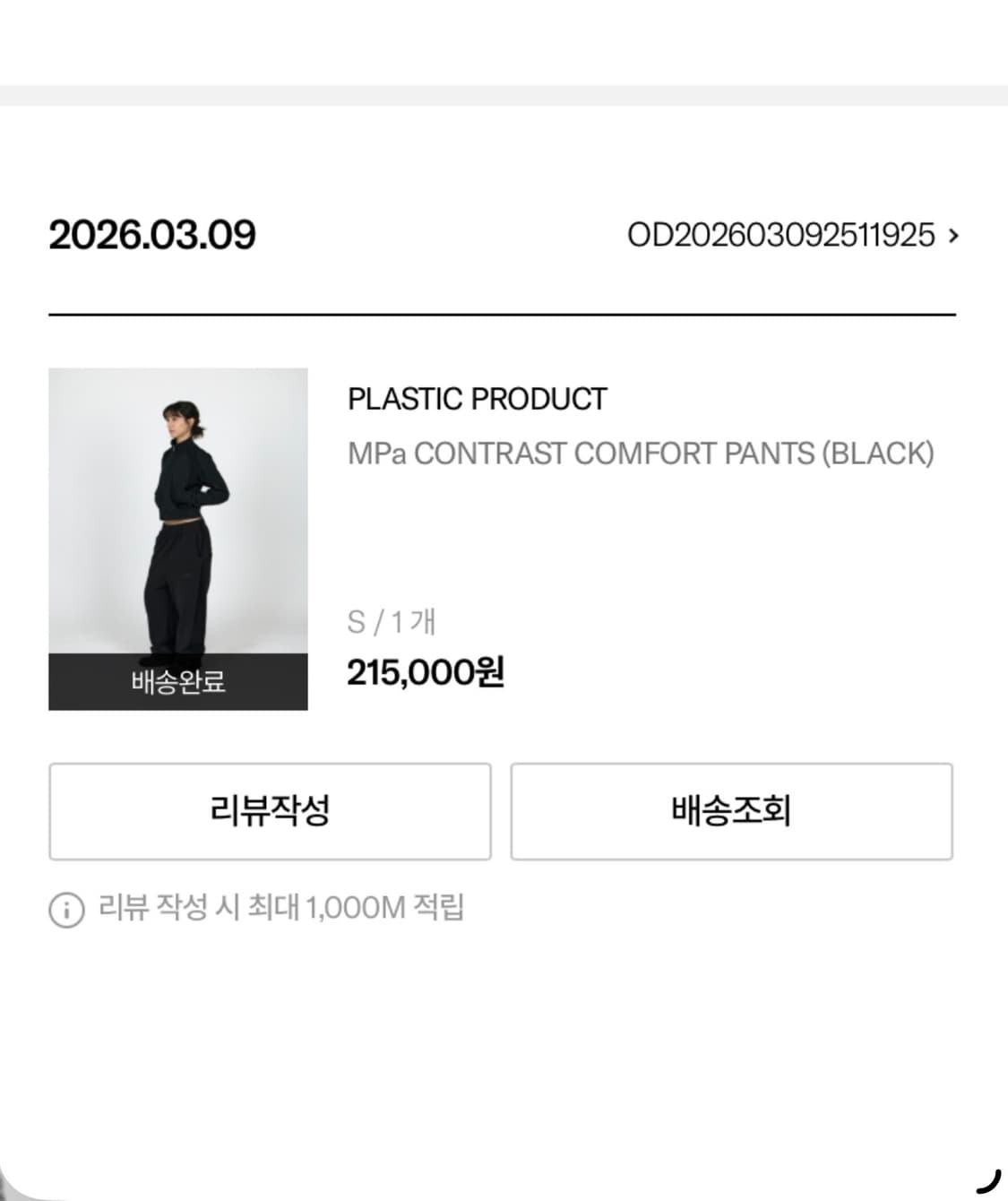The height and width of the screenshot is (1201, 1008).
Task: Click the horizontal divider under the order date
Action: click(504, 314)
